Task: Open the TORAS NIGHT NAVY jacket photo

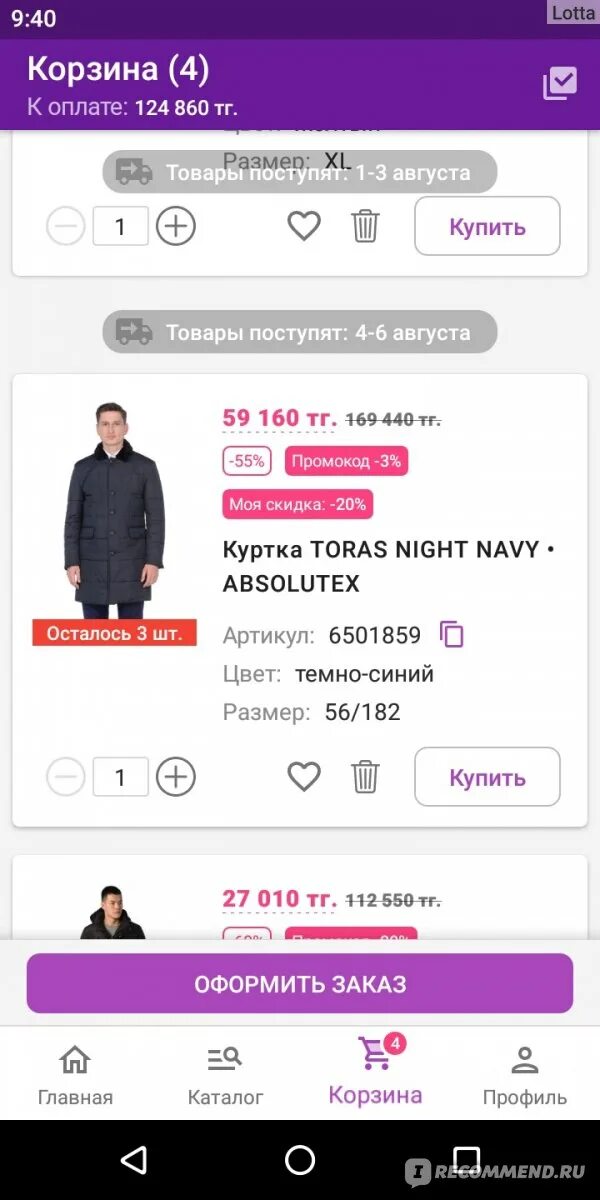Action: pyautogui.click(x=114, y=510)
